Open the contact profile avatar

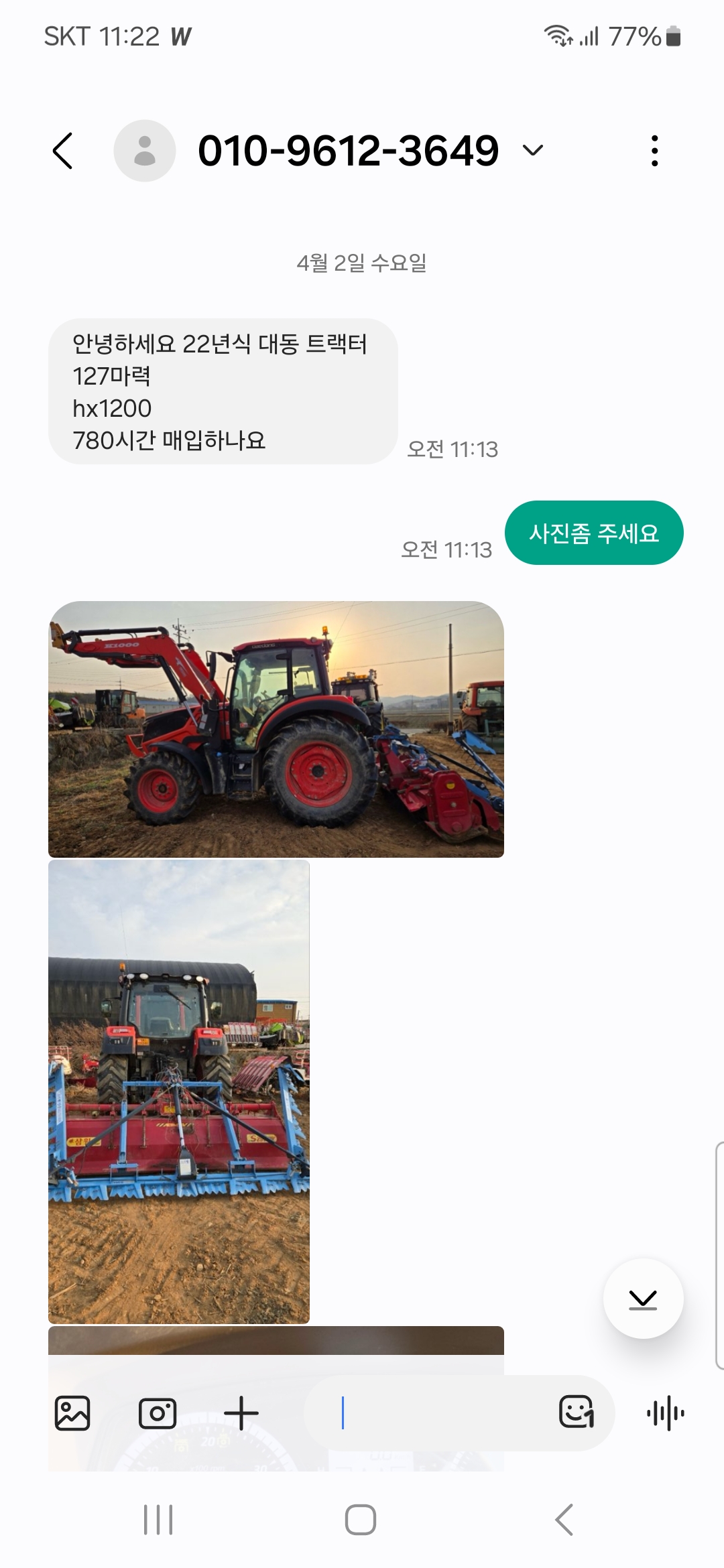[145, 151]
